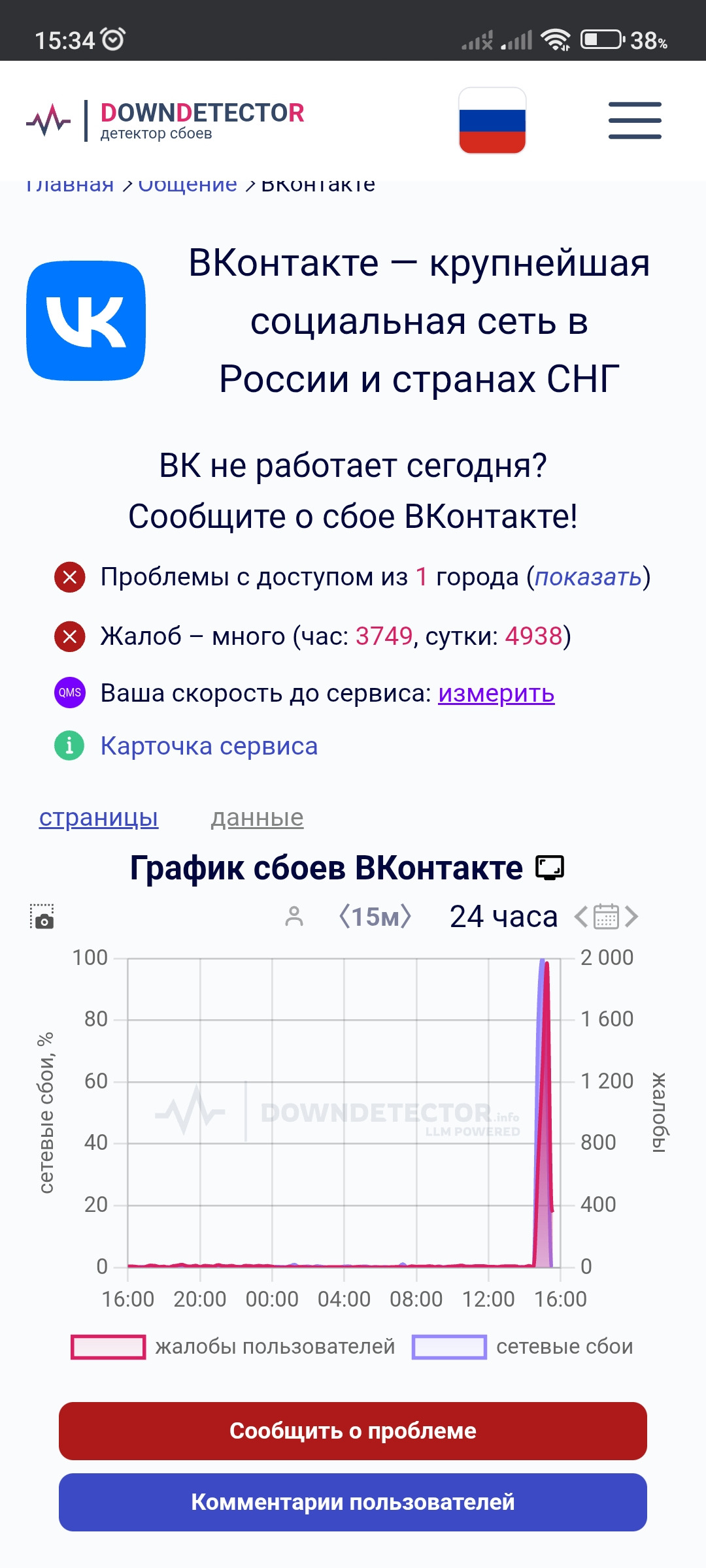Show cities with access problems (показать)
The width and height of the screenshot is (706, 1568).
tap(588, 578)
